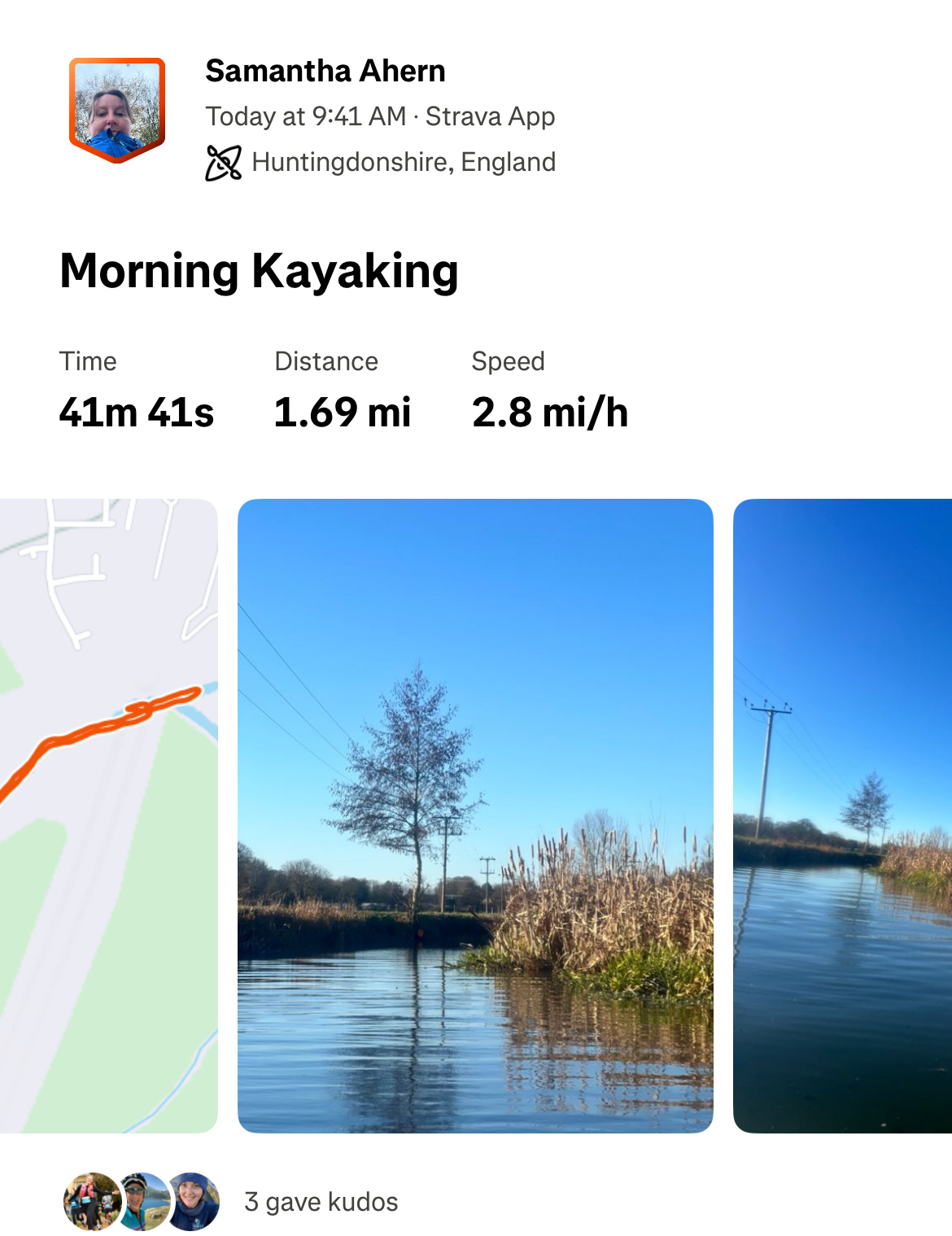Open the Morning Kayaking activity
Viewport: 952px width, 1236px height.
[259, 271]
